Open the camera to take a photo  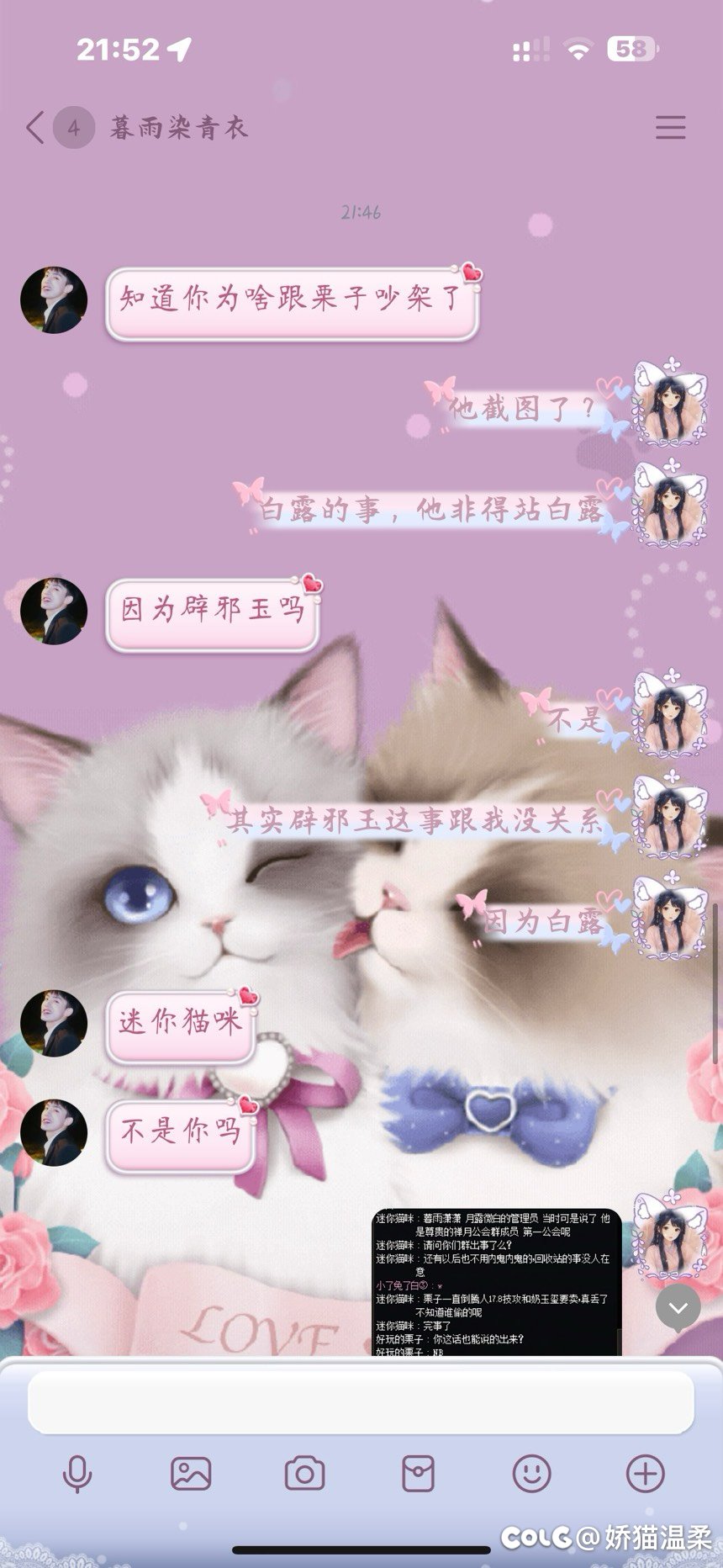click(304, 1474)
